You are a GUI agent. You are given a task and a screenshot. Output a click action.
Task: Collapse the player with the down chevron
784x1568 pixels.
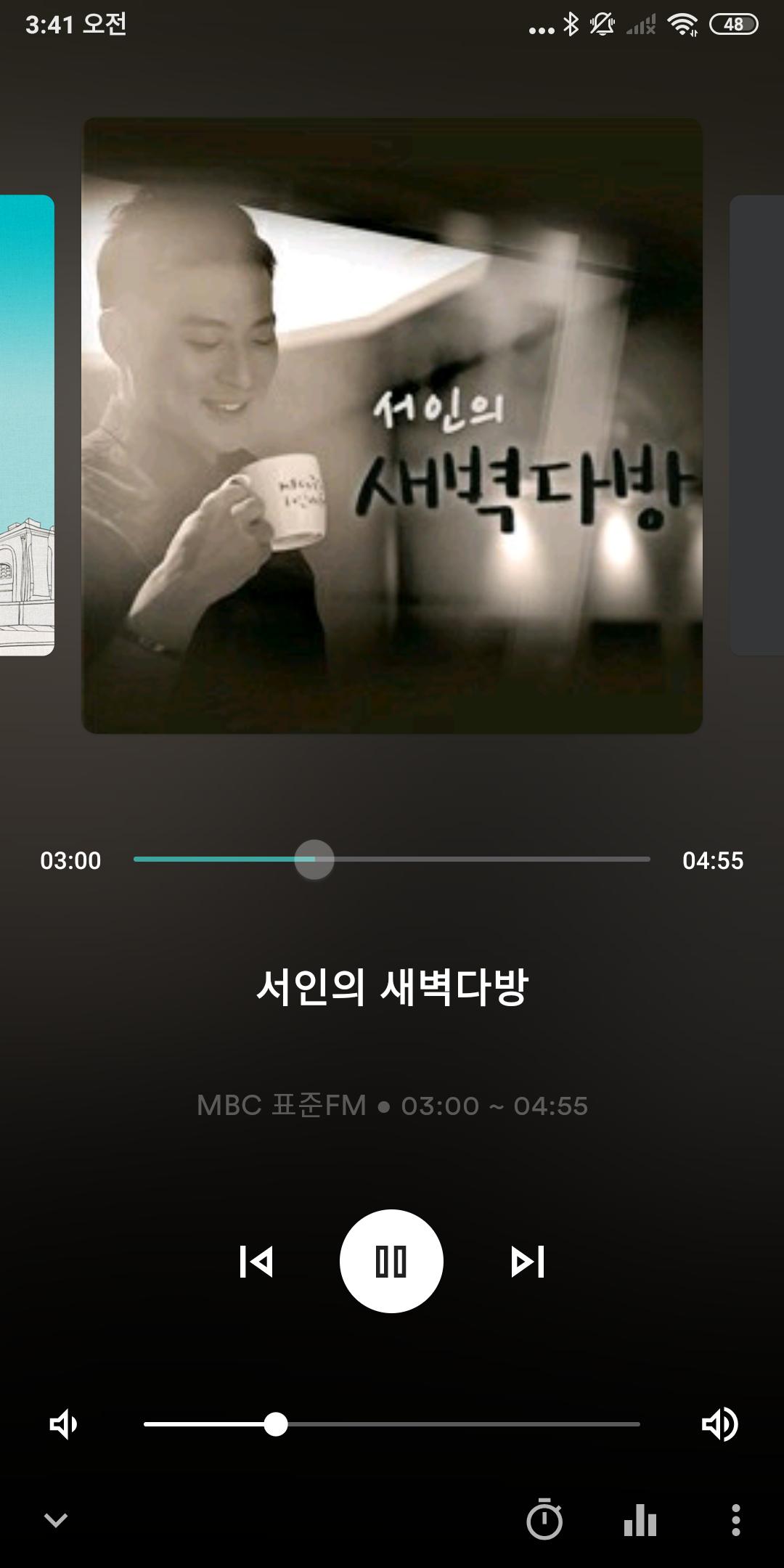point(56,1519)
